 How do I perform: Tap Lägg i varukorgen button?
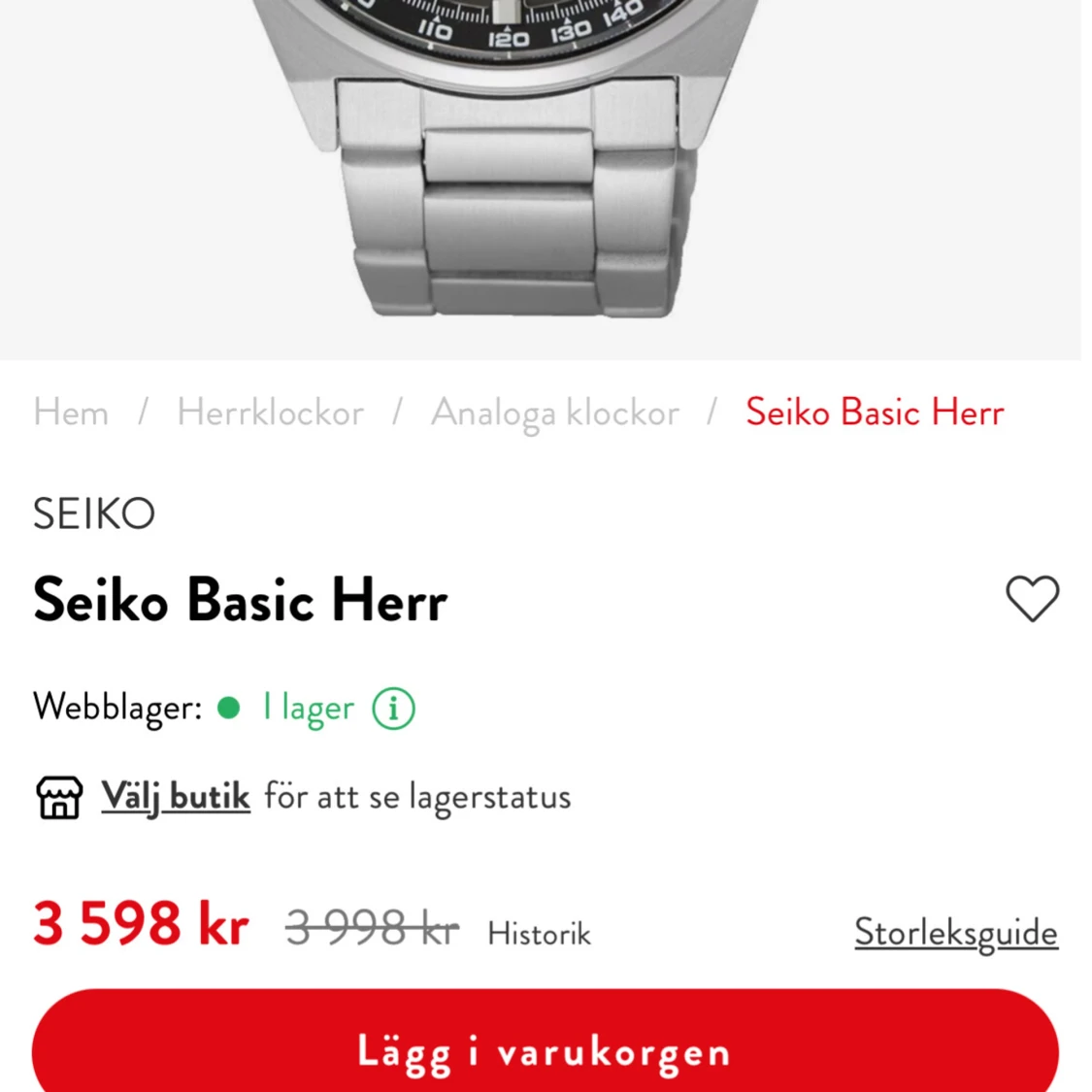pyautogui.click(x=545, y=1052)
